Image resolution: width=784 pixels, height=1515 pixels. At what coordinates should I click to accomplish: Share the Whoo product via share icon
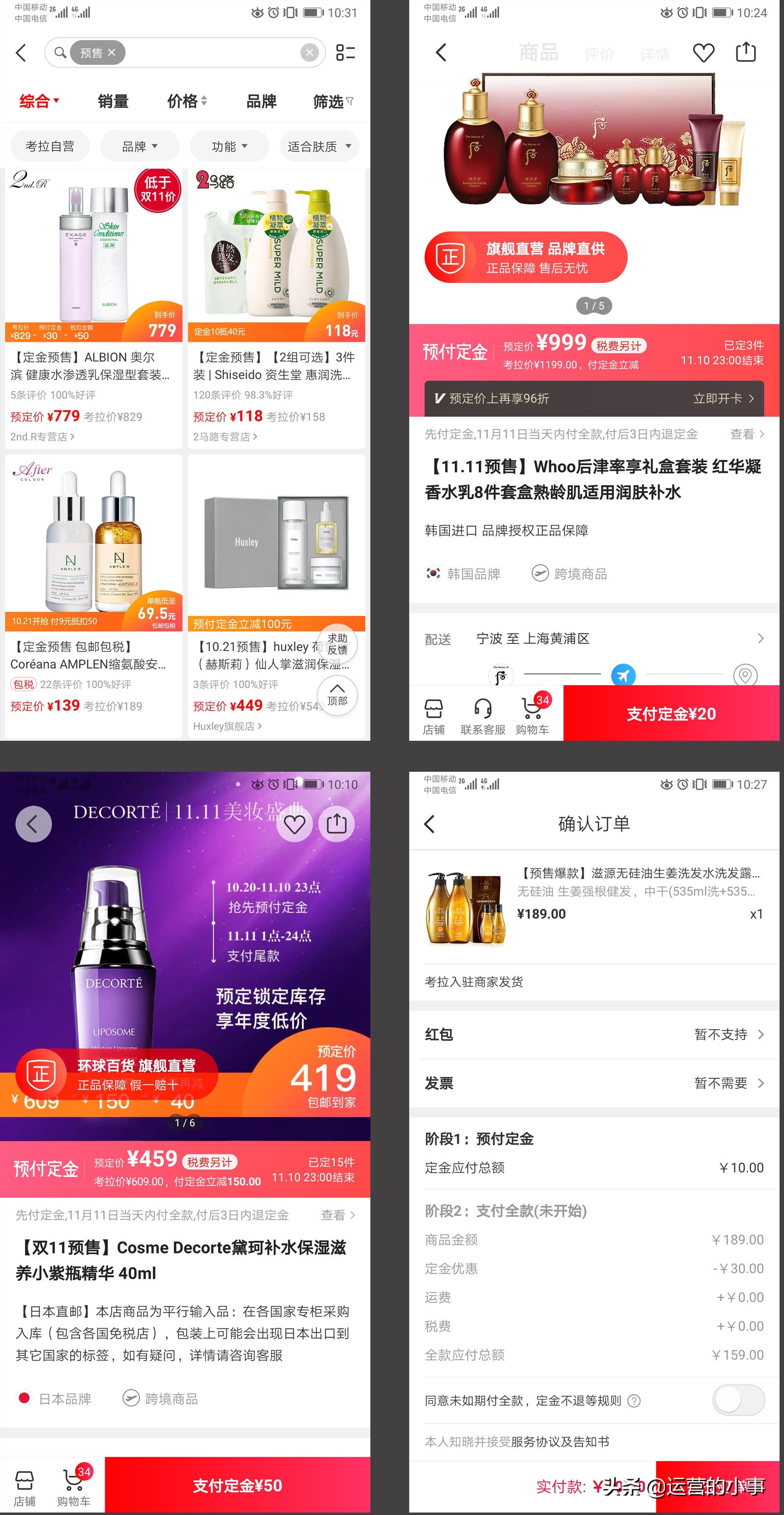click(x=746, y=53)
